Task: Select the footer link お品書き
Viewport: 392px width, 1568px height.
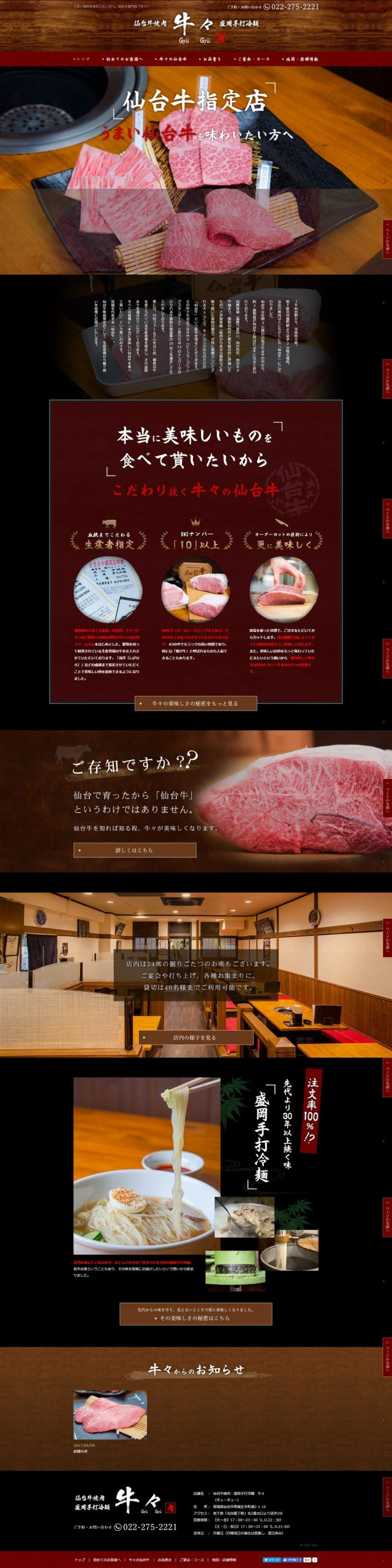Action: pyautogui.click(x=164, y=1560)
